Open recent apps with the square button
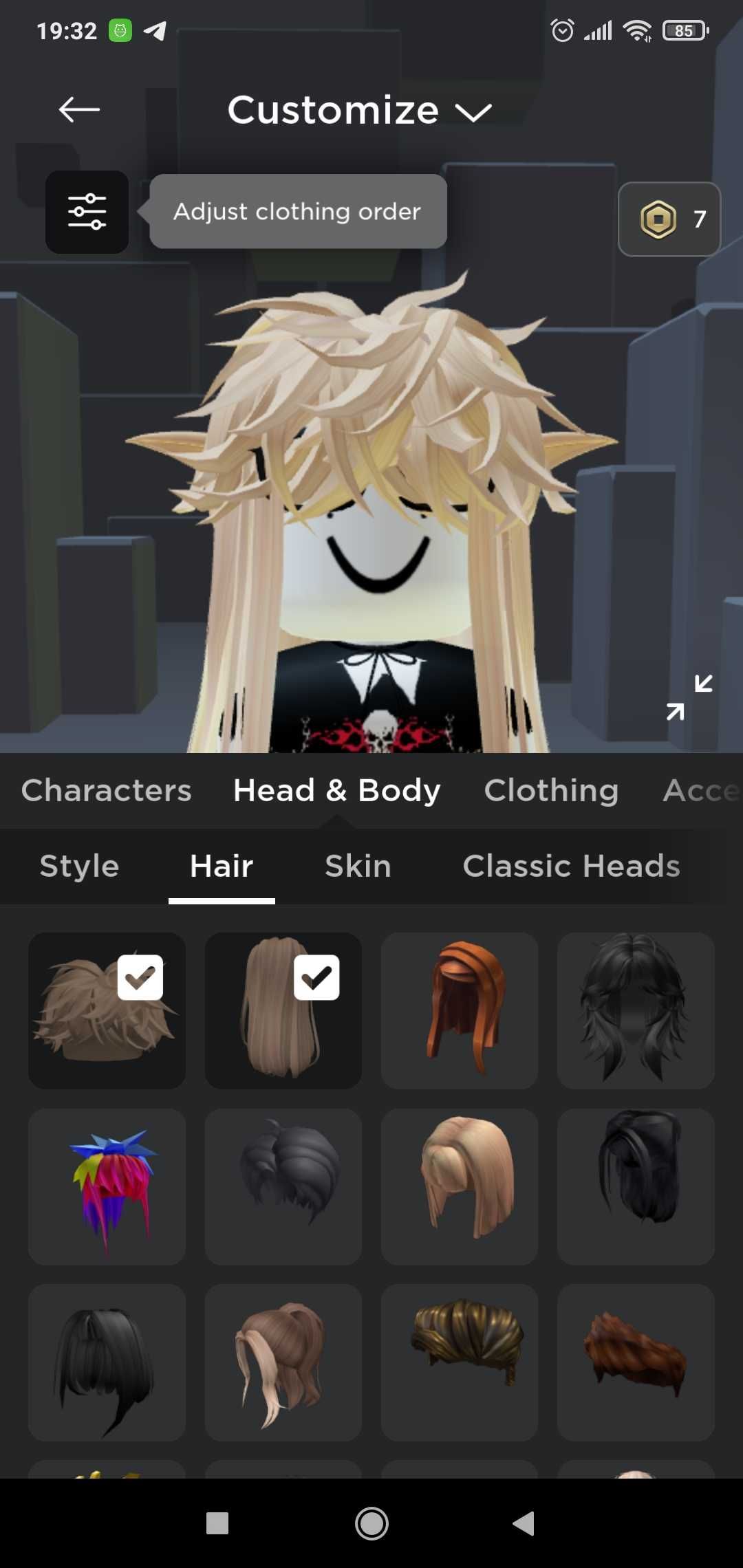The image size is (743, 1568). coord(217,1523)
